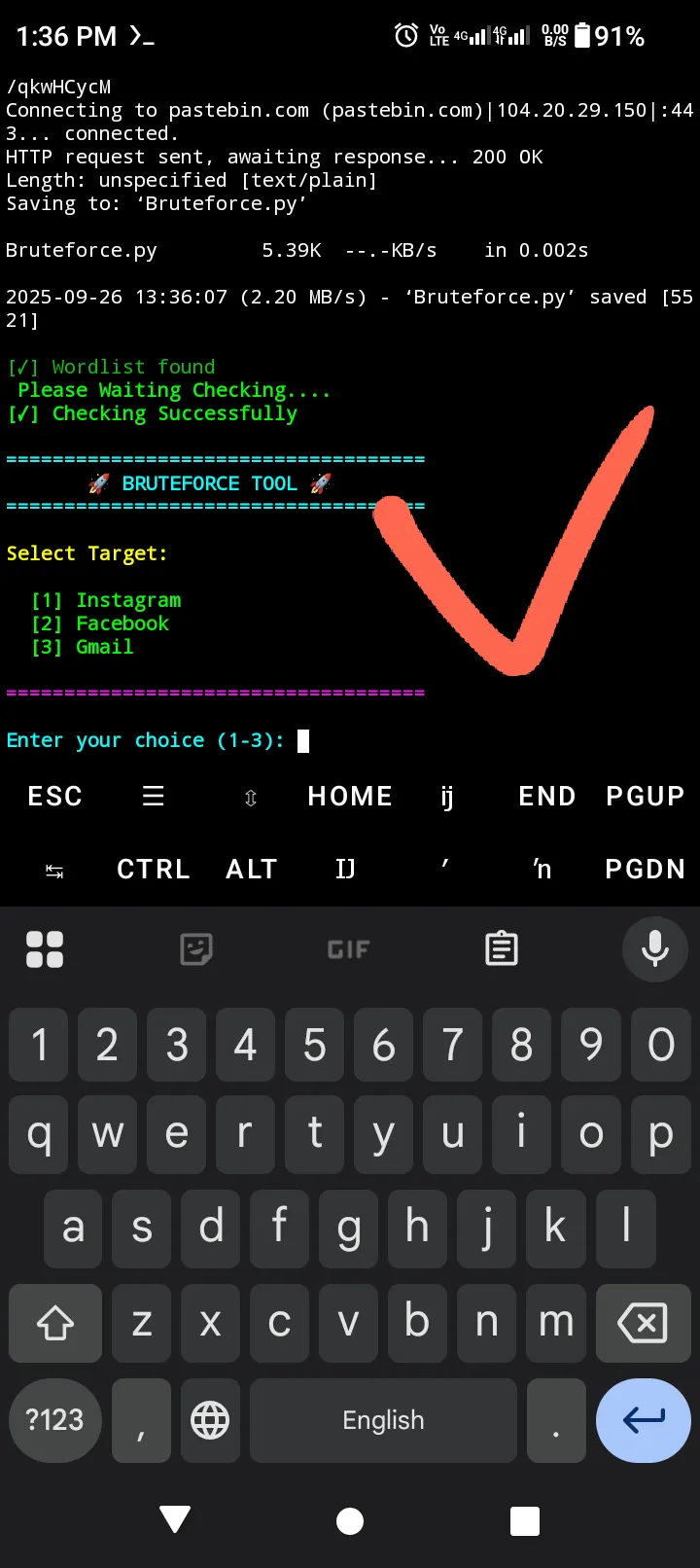The height and width of the screenshot is (1568, 700).
Task: Open the keyboard sticker panel
Action: pyautogui.click(x=196, y=948)
